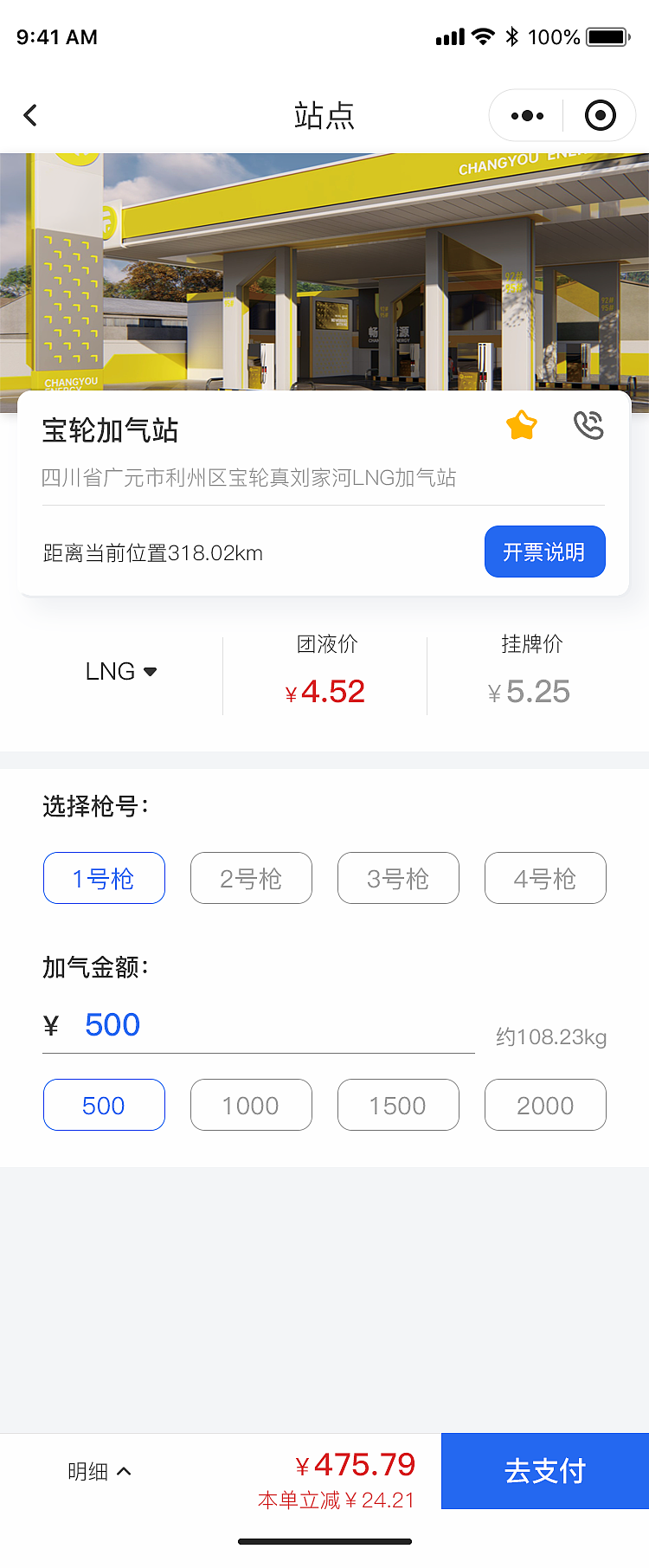Expand the 明细 order details panel
The width and height of the screenshot is (649, 1568).
(x=99, y=1471)
